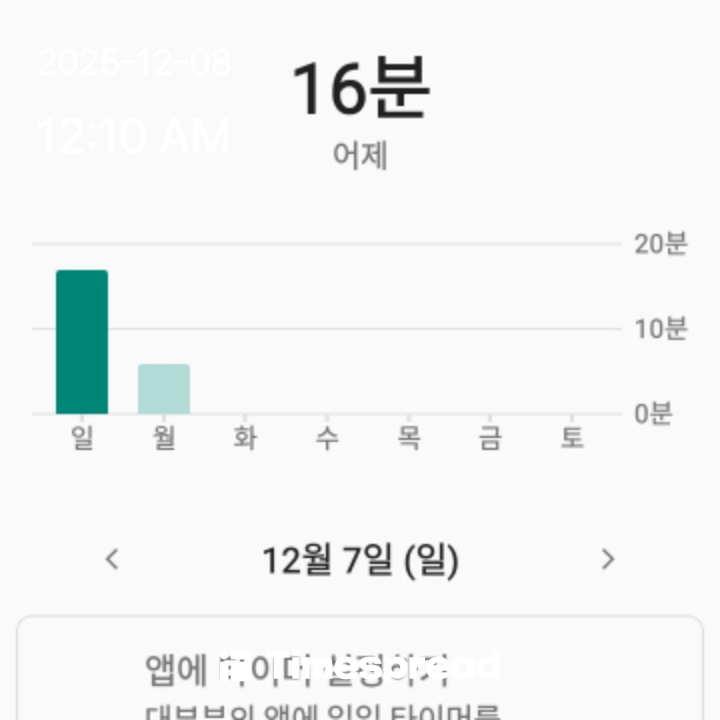
Task: Select the 일 (Sunday) usage bar
Action: click(x=82, y=342)
